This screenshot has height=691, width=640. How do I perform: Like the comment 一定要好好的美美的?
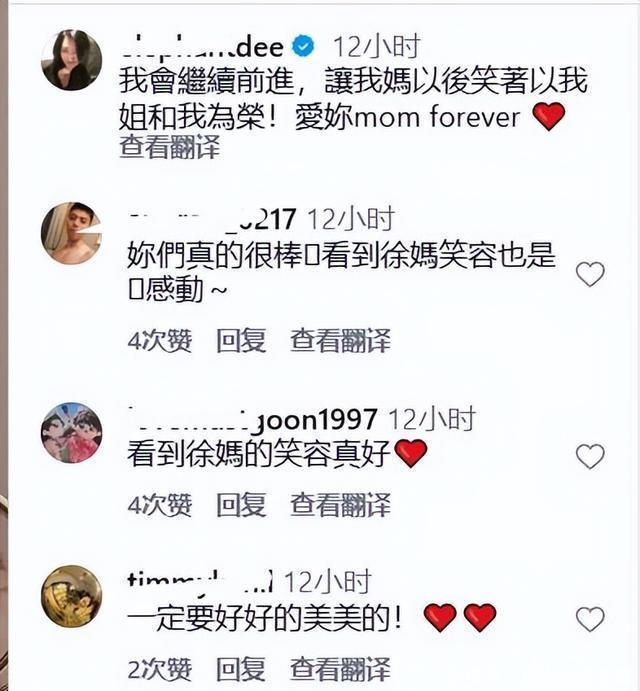(x=590, y=619)
